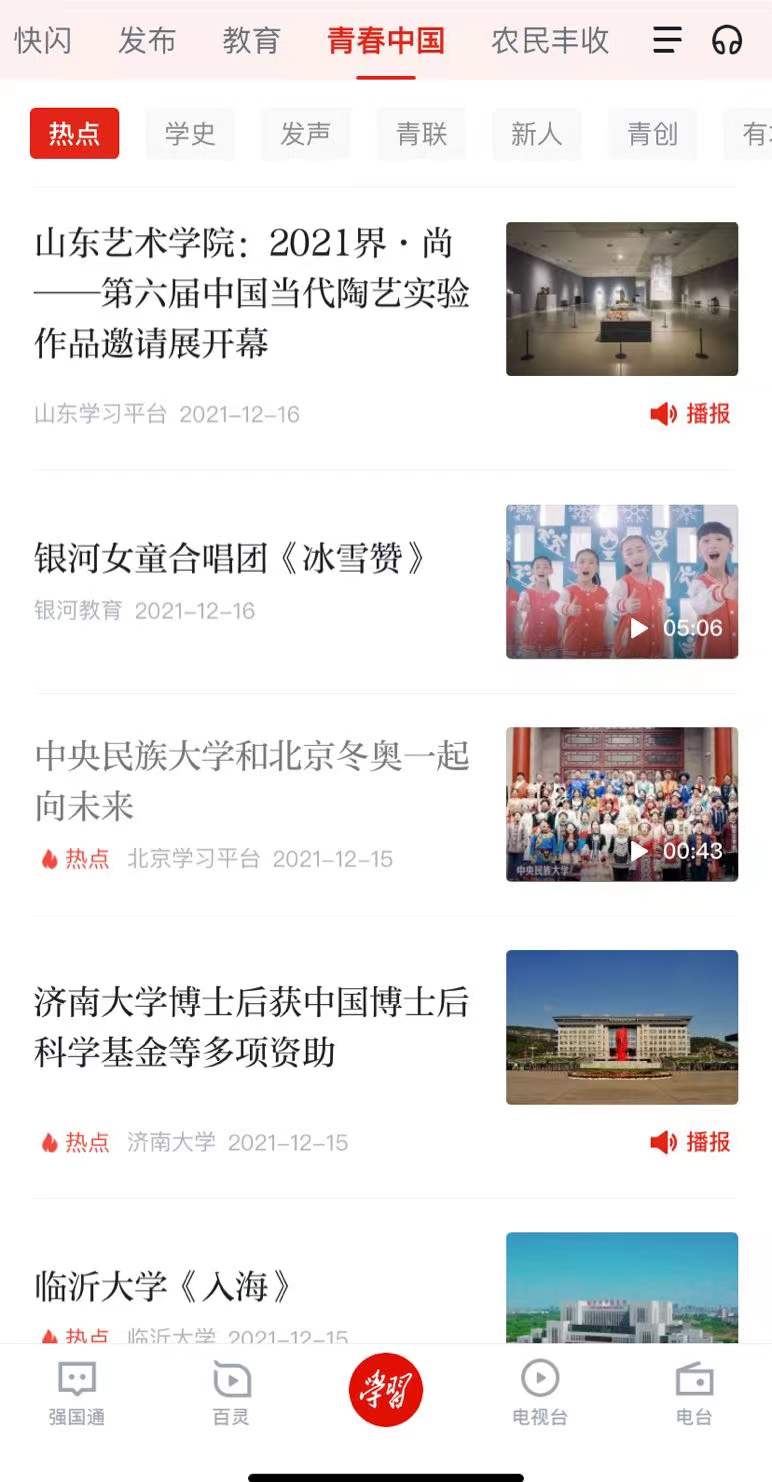The height and width of the screenshot is (1482, 772).
Task: Switch to the 快闪 tab
Action: [x=43, y=41]
